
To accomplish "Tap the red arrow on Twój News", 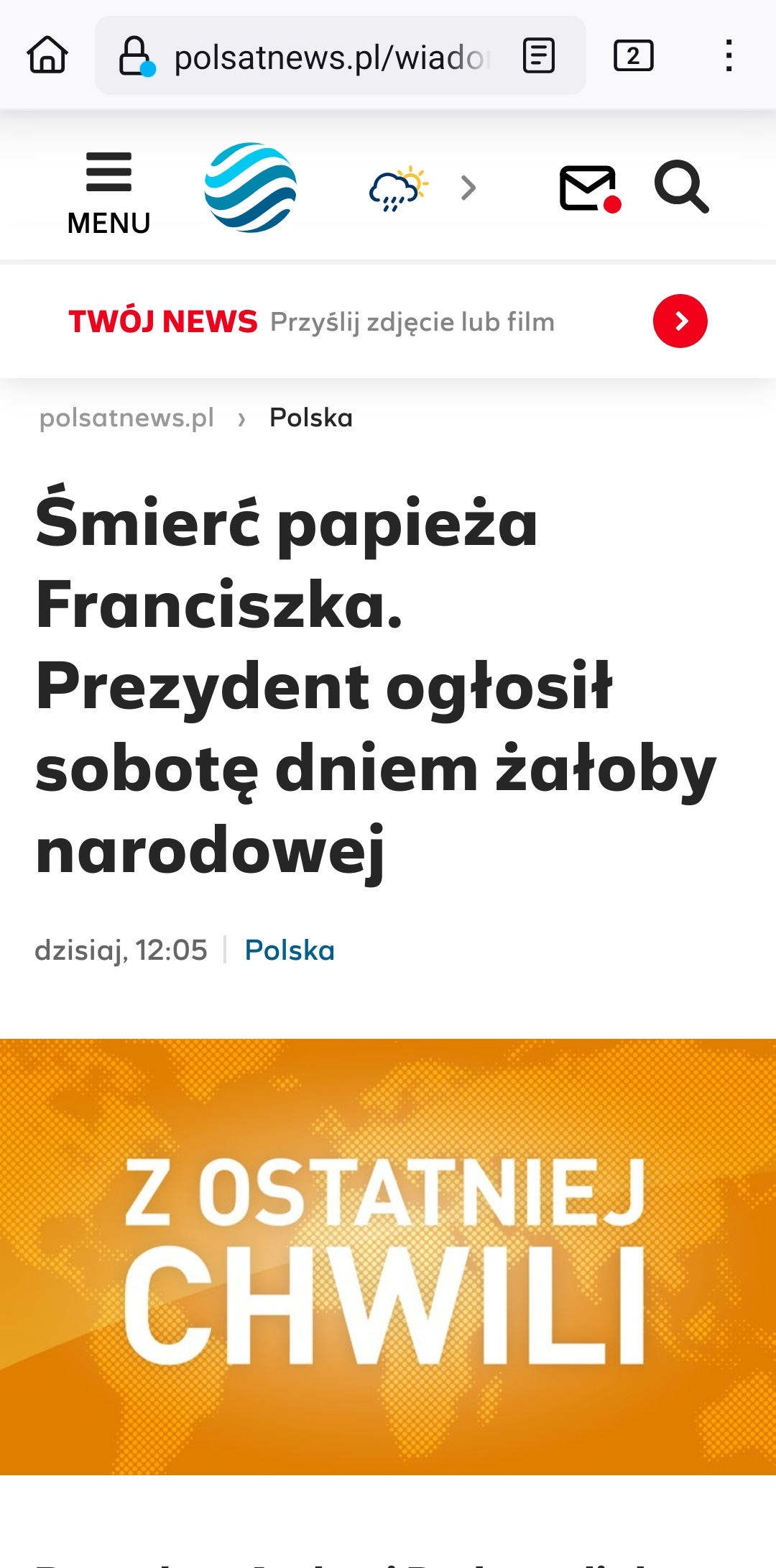I will click(680, 321).
